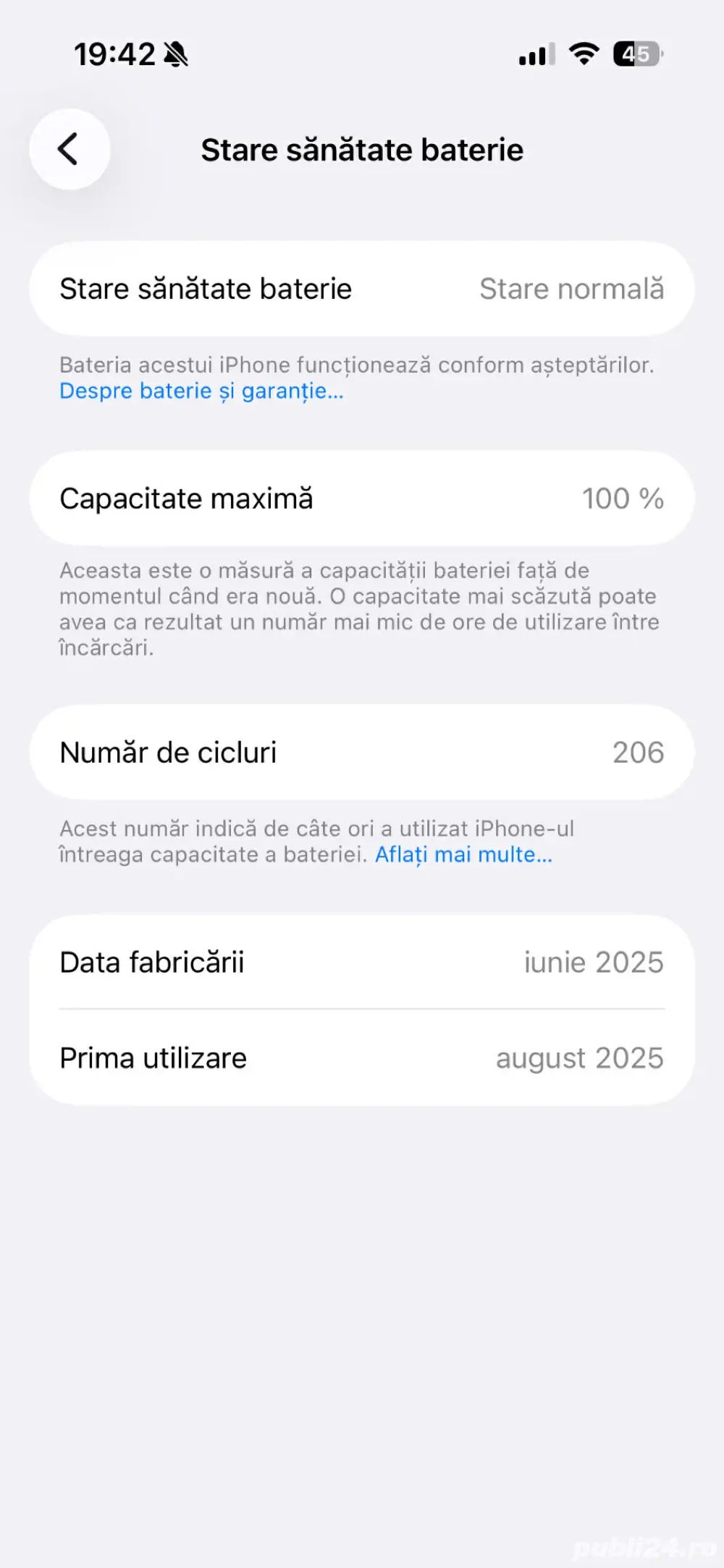Open Despre baterie și garanție link
This screenshot has height=1568, width=724.
click(201, 391)
